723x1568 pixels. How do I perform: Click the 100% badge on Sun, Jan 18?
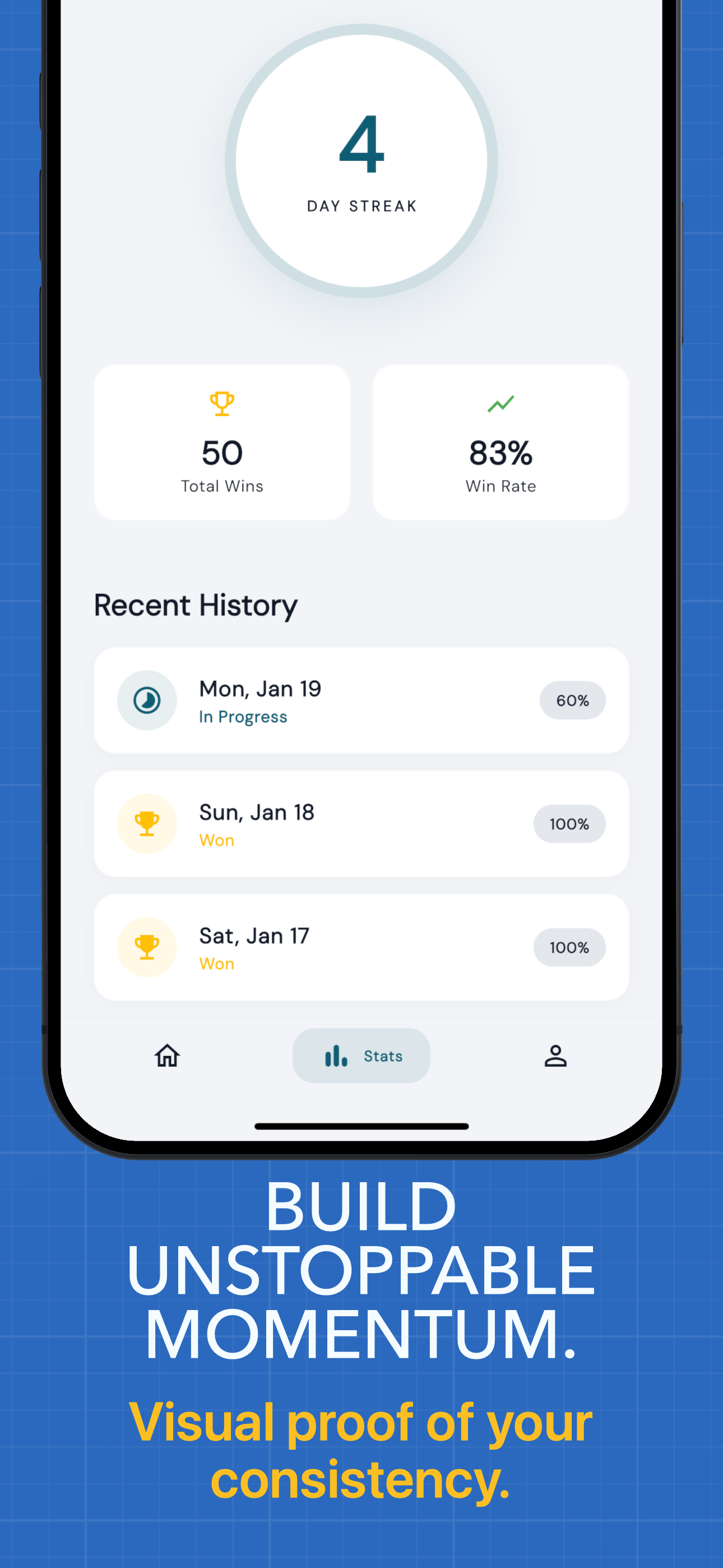[x=569, y=824]
